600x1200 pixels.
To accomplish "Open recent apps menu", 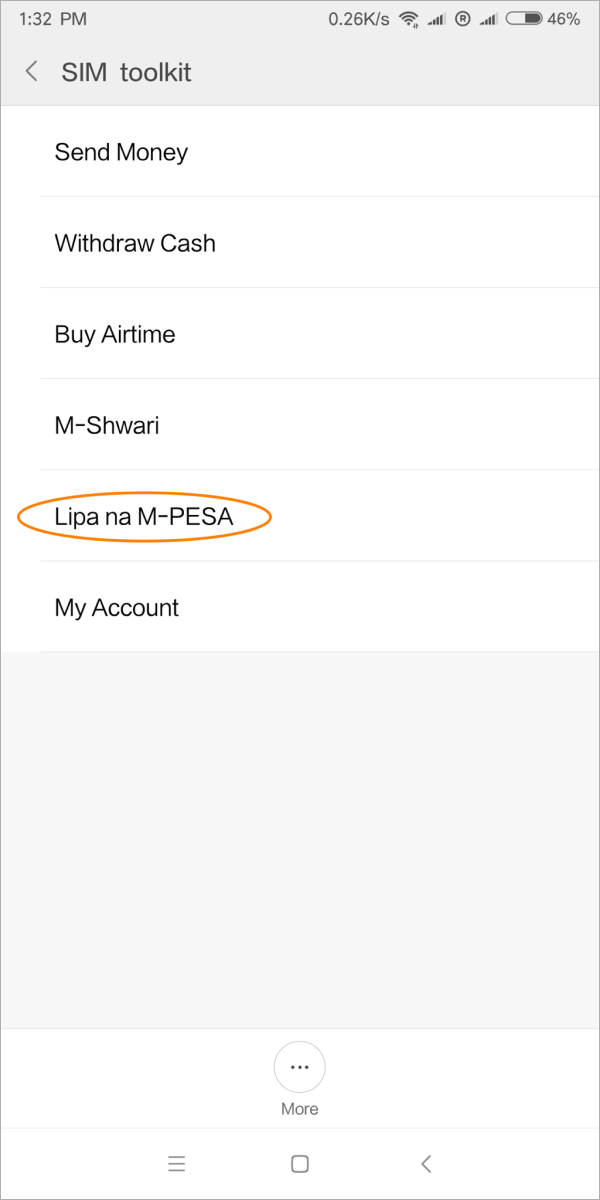I will coord(177,1164).
